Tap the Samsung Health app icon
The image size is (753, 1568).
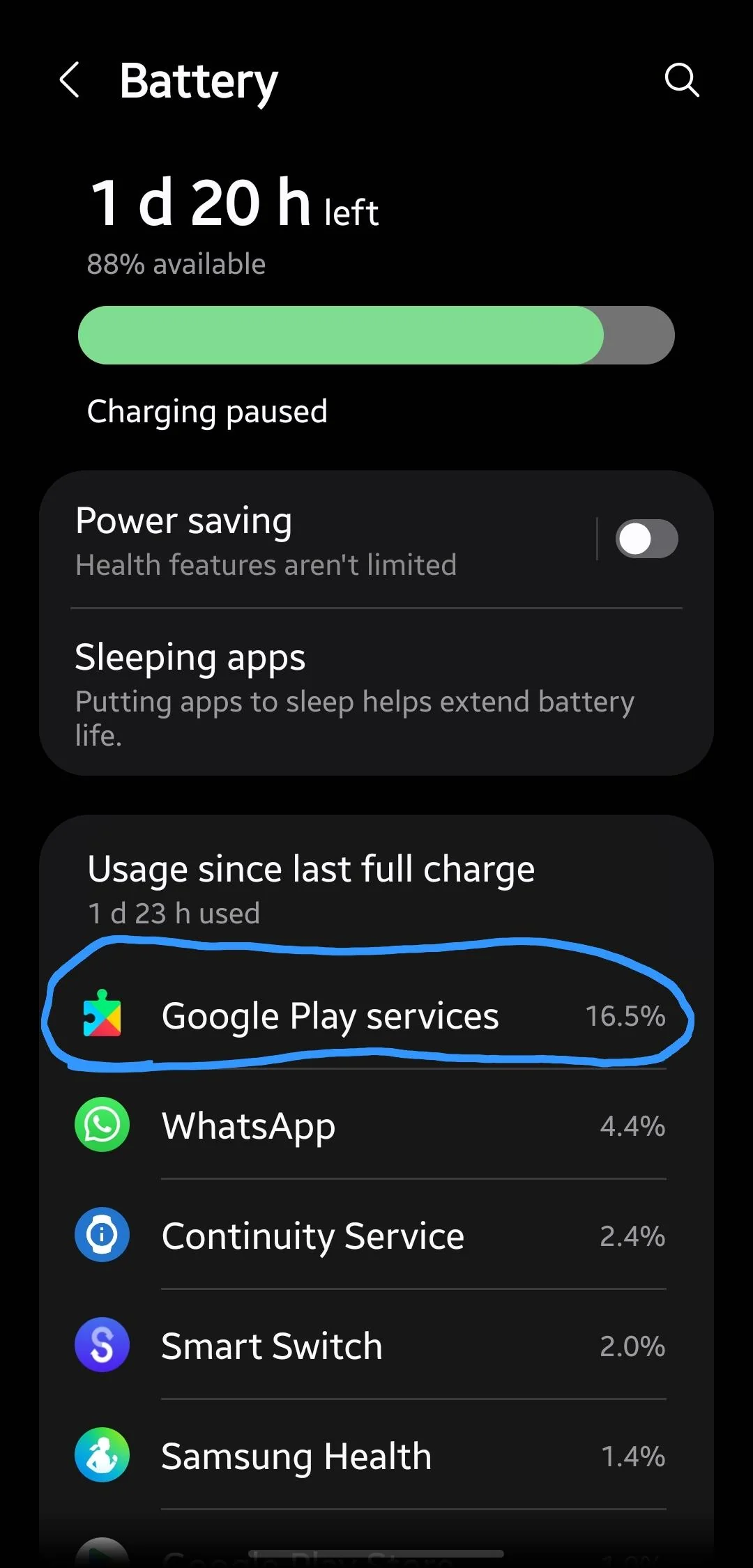pyautogui.click(x=102, y=1456)
